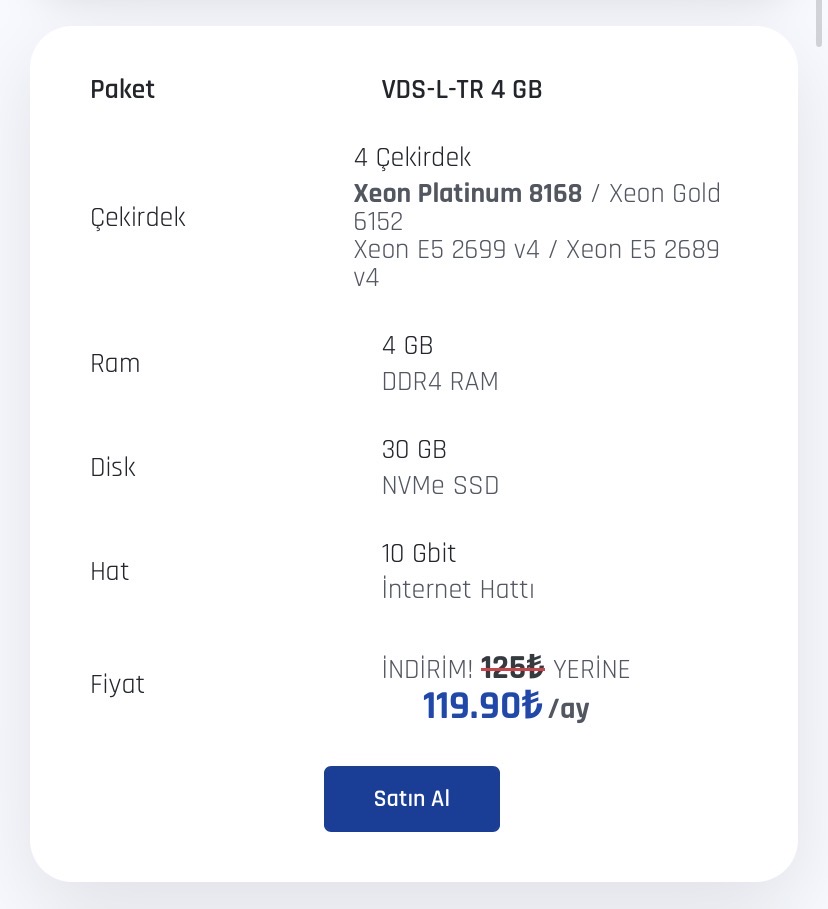Viewport: 828px width, 909px height.
Task: Tap the Satın Al purchase button
Action: click(x=411, y=798)
